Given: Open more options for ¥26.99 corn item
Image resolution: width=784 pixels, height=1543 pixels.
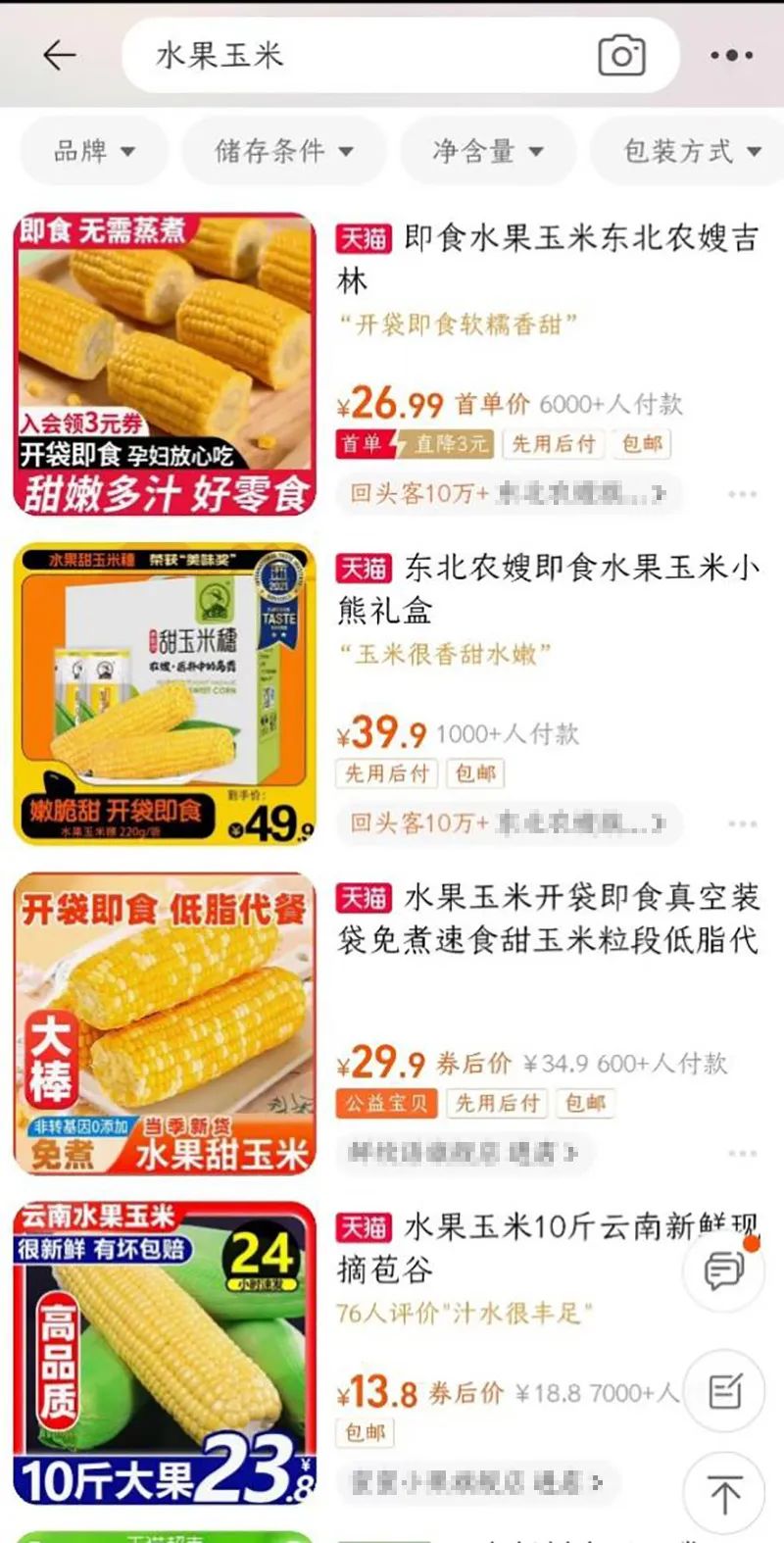Looking at the screenshot, I should point(742,494).
